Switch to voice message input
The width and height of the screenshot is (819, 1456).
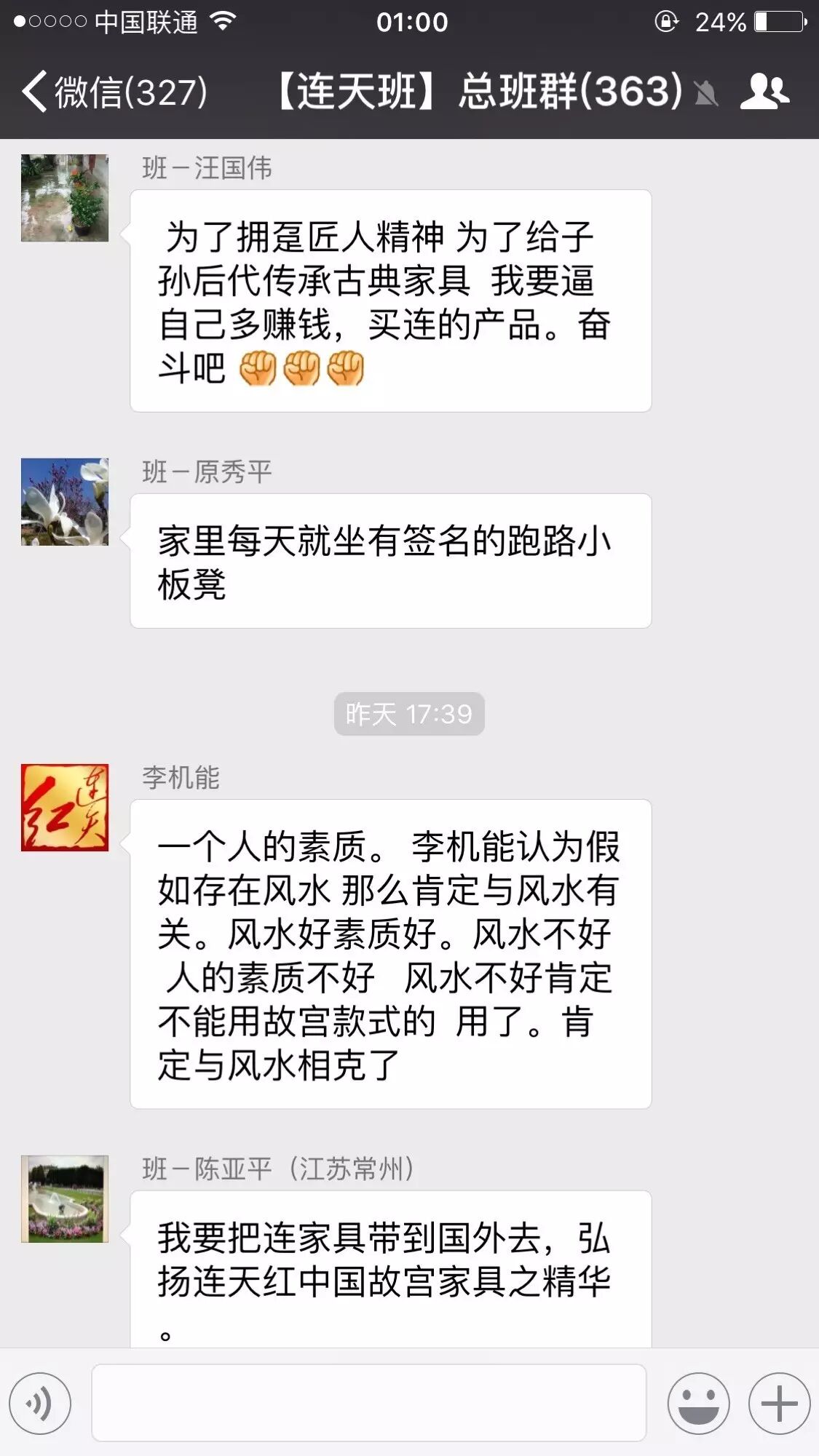click(41, 1403)
